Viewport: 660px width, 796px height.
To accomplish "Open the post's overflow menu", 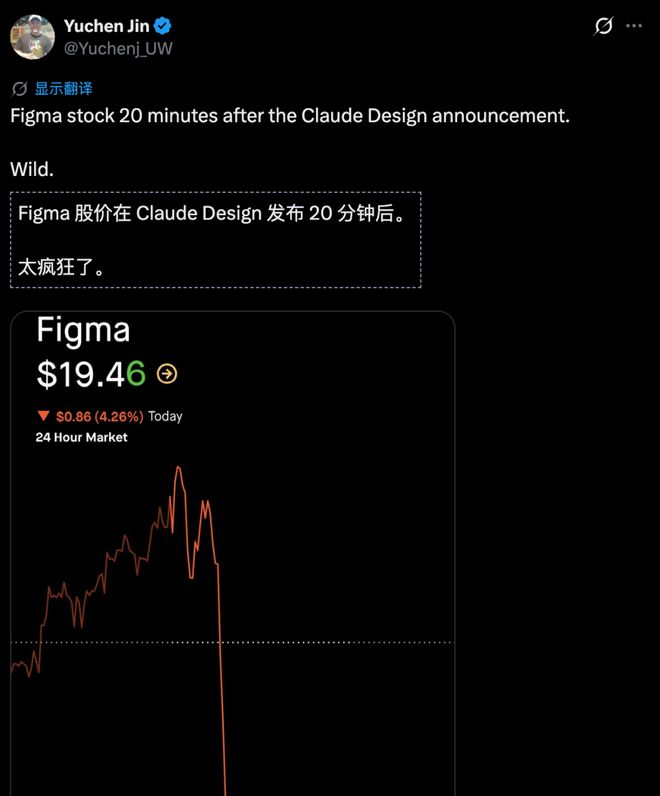I will [634, 26].
